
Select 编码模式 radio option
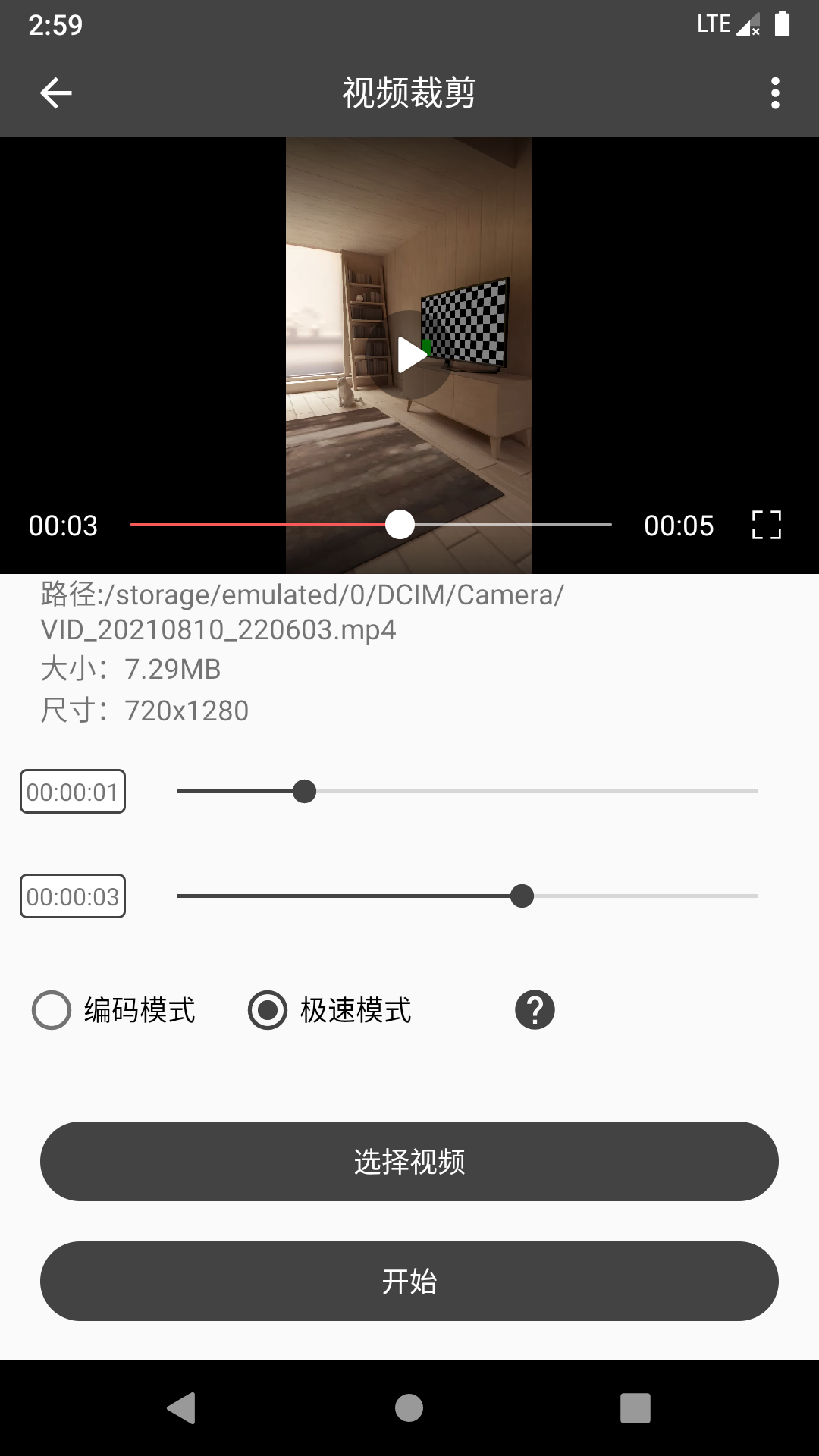coord(52,1010)
